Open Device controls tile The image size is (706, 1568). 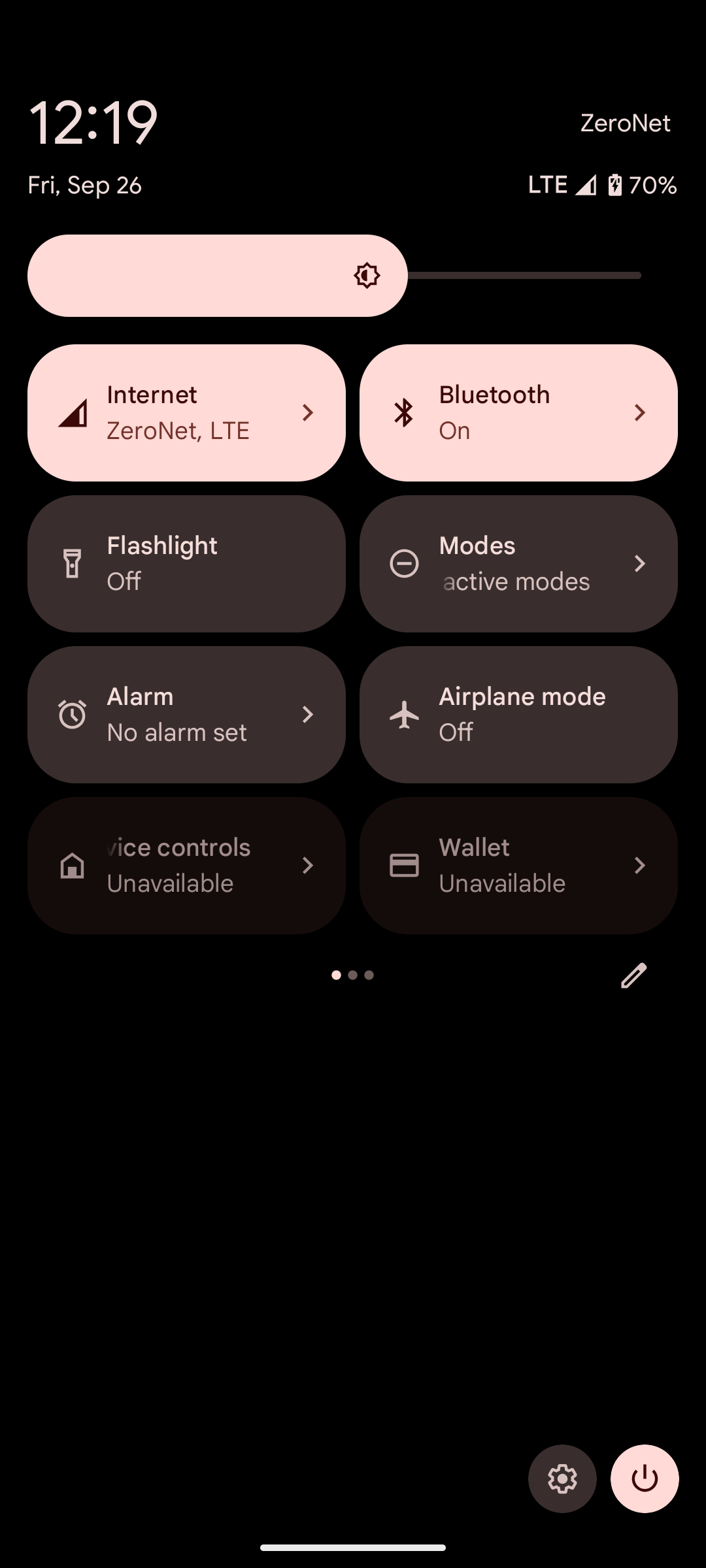click(x=186, y=866)
